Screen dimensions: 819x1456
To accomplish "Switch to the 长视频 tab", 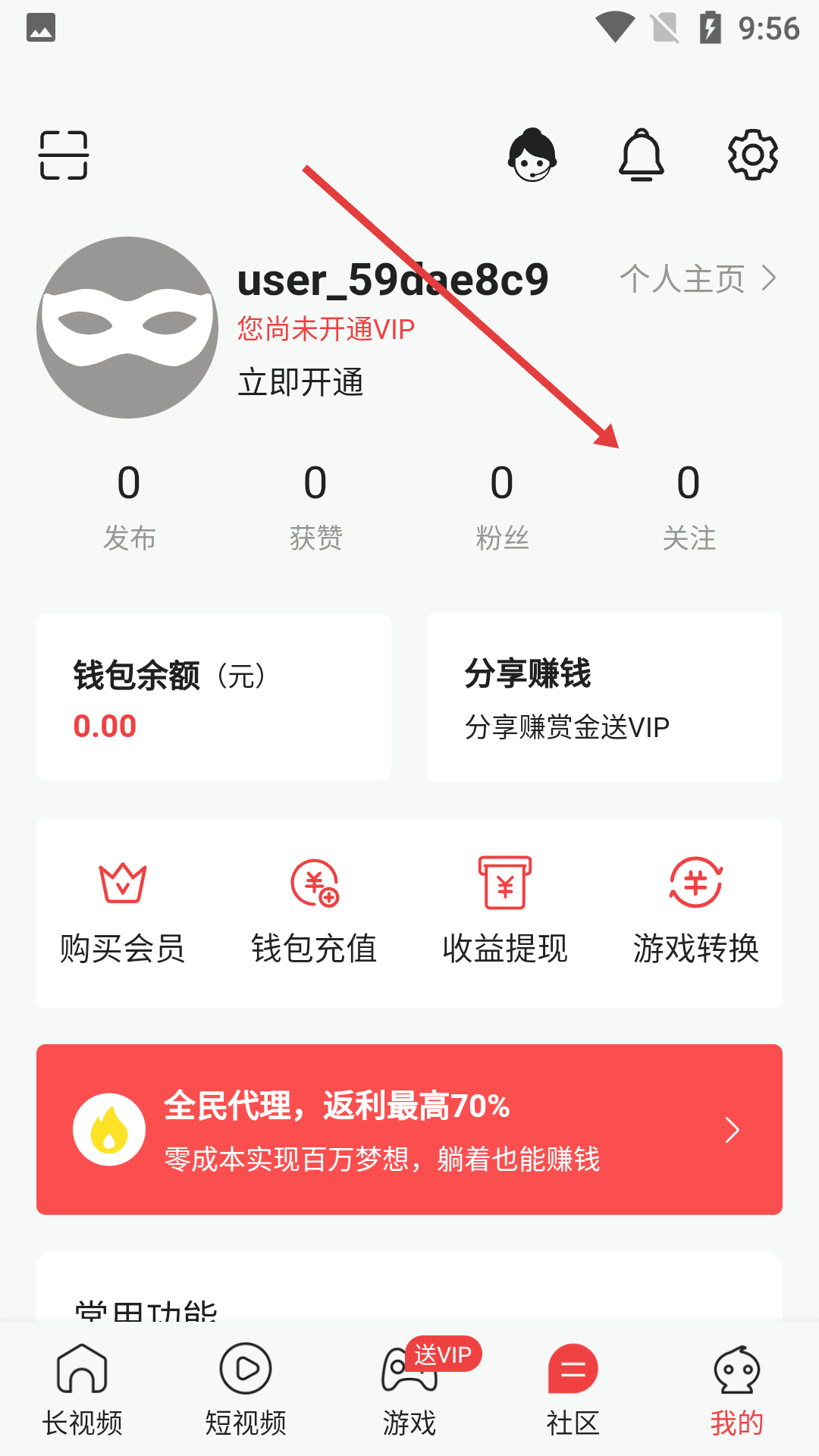I will (82, 1388).
